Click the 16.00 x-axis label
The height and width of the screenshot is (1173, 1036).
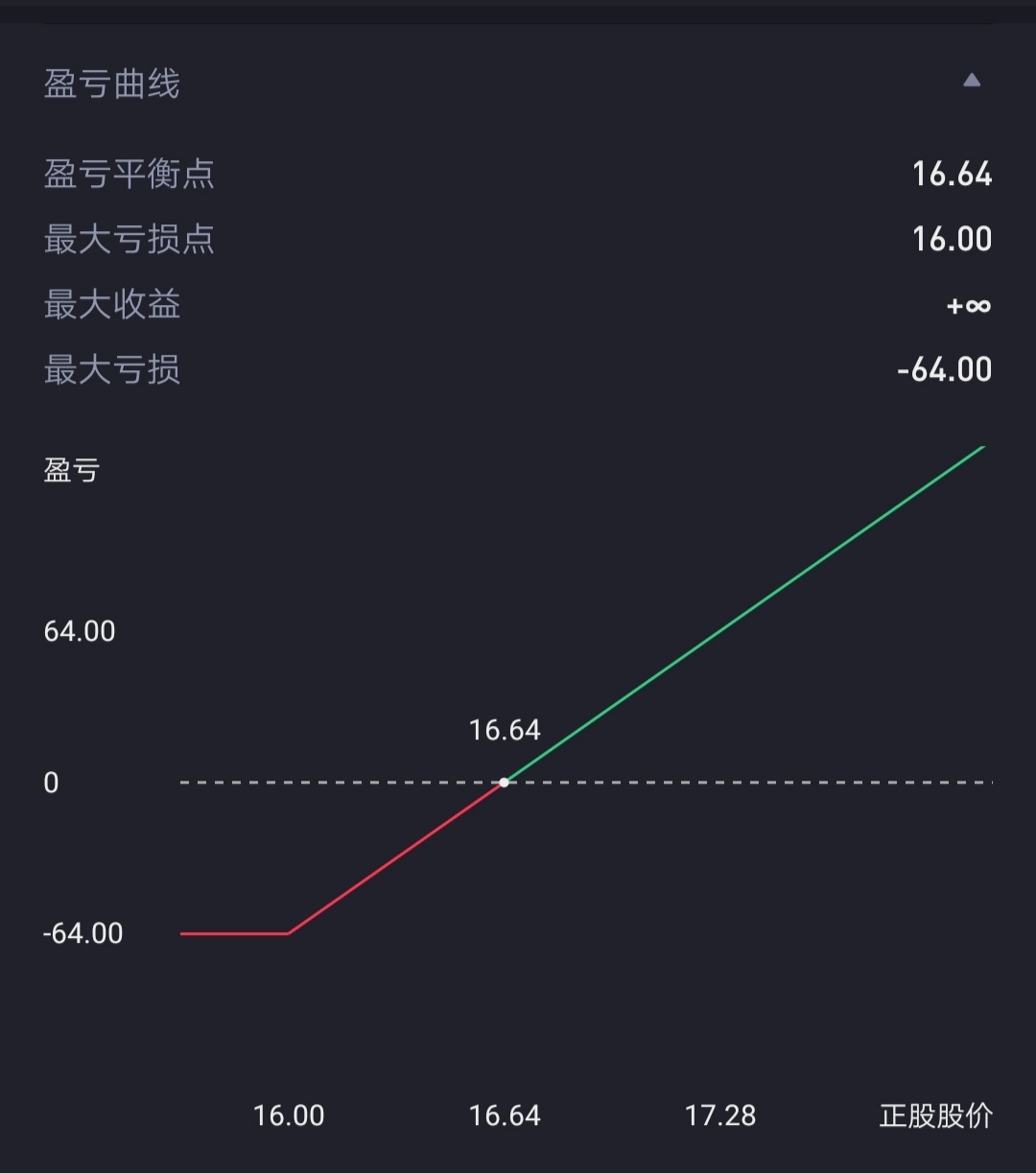(289, 1114)
